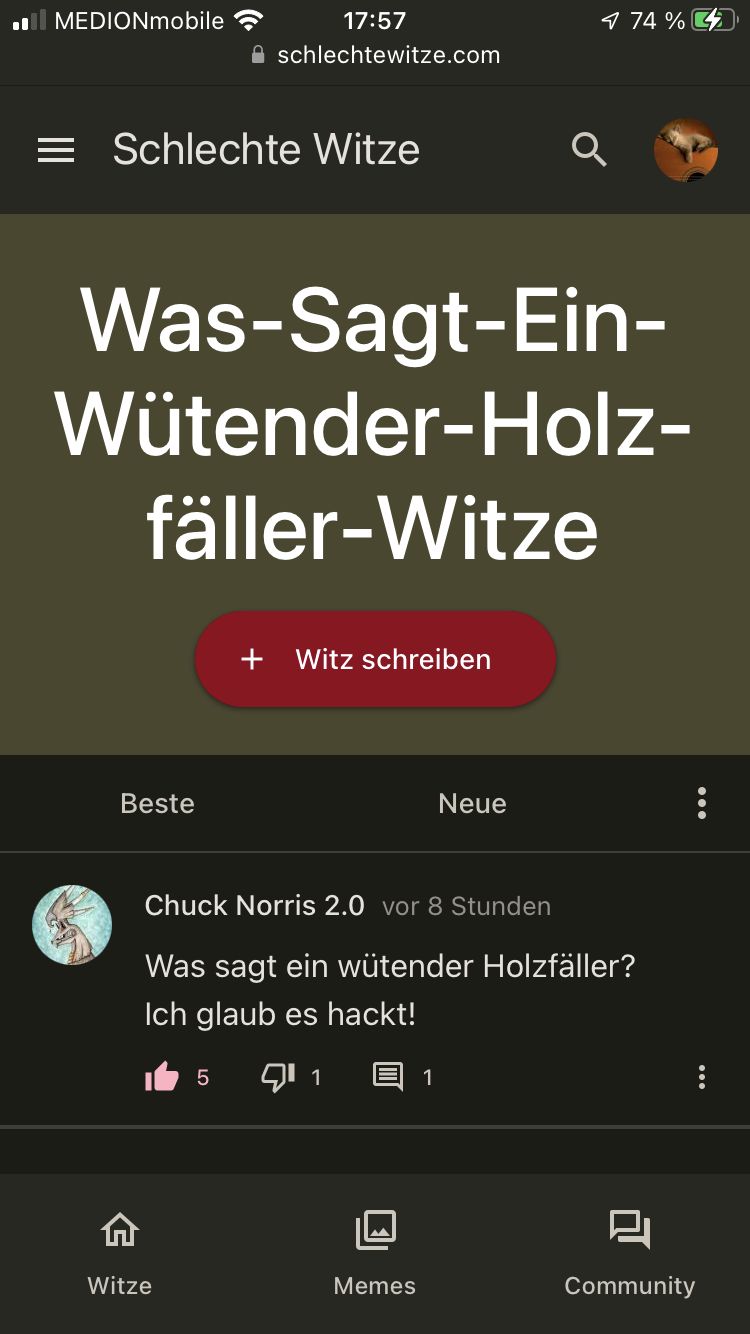
Task: Switch to the Memes bottom tab
Action: tap(375, 1252)
